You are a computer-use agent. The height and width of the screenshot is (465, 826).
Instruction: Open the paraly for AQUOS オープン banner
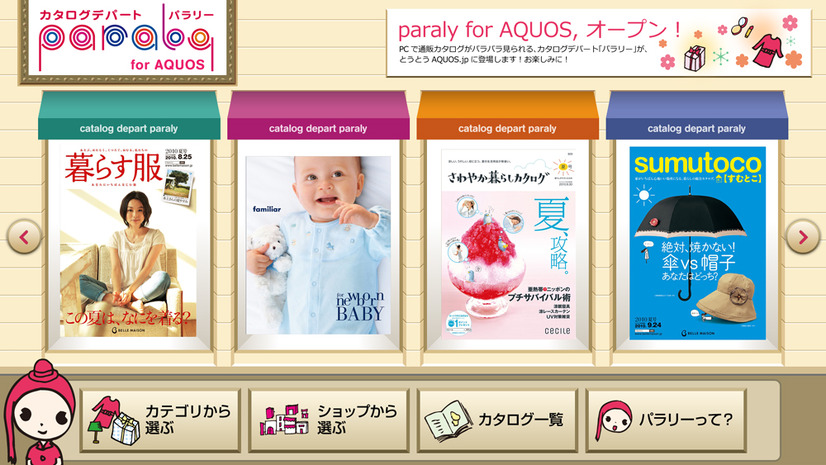click(x=599, y=42)
